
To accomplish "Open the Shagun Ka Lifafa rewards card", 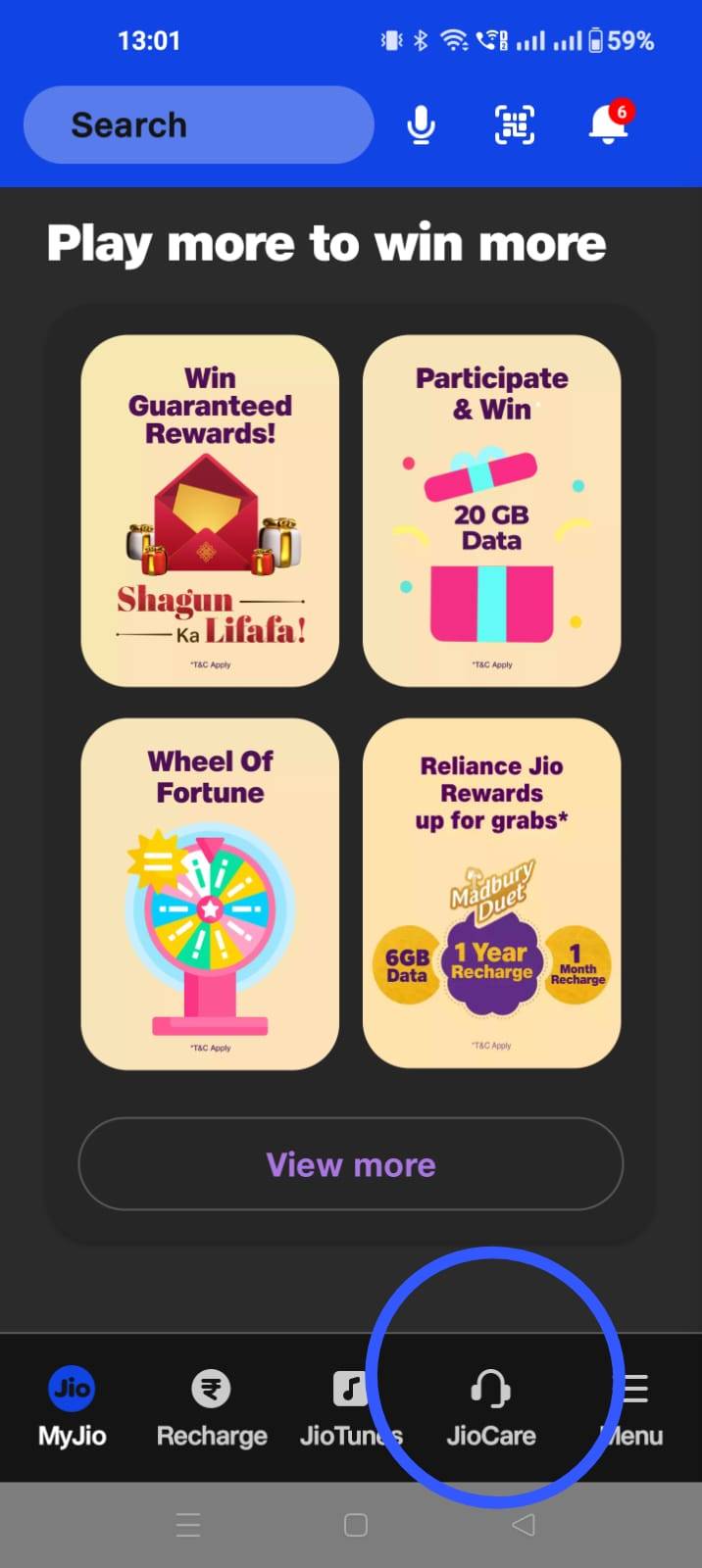I will click(x=210, y=511).
